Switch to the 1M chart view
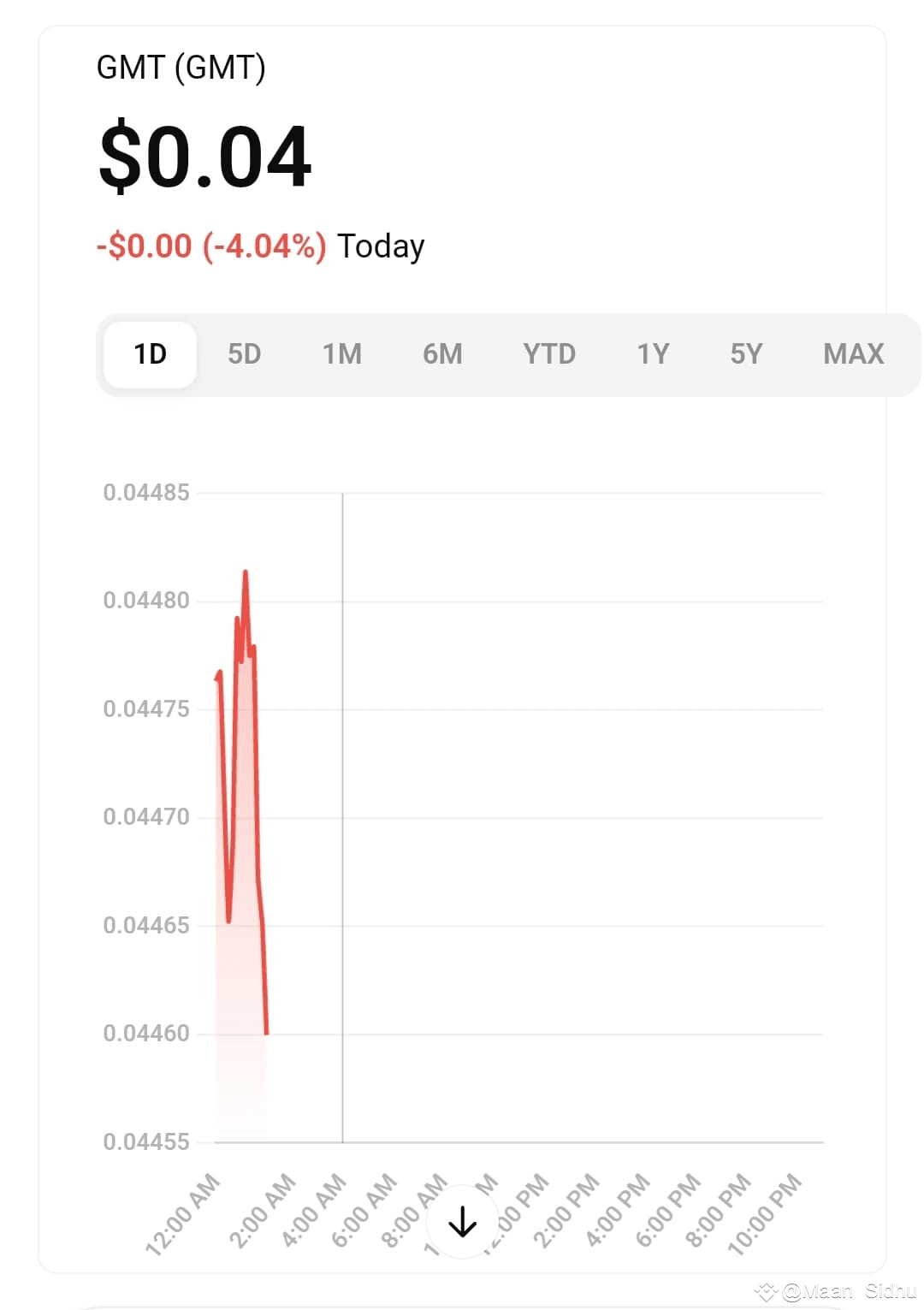 [x=341, y=353]
